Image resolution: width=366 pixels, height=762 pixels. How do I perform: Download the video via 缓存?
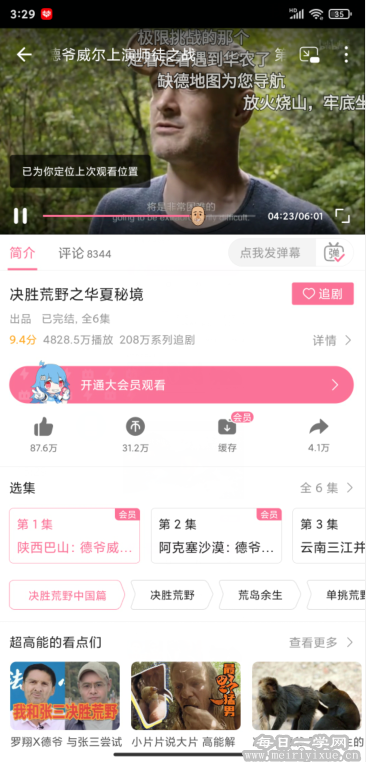(x=227, y=435)
